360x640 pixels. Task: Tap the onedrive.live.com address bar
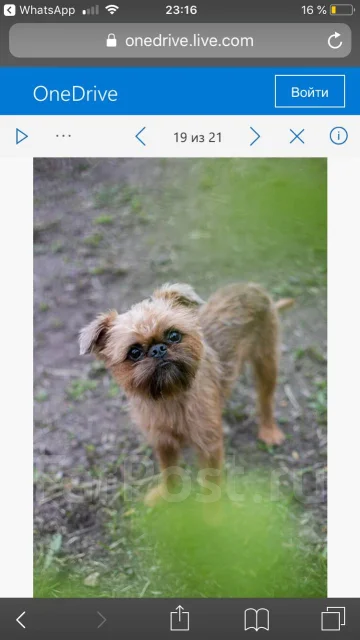tap(180, 40)
